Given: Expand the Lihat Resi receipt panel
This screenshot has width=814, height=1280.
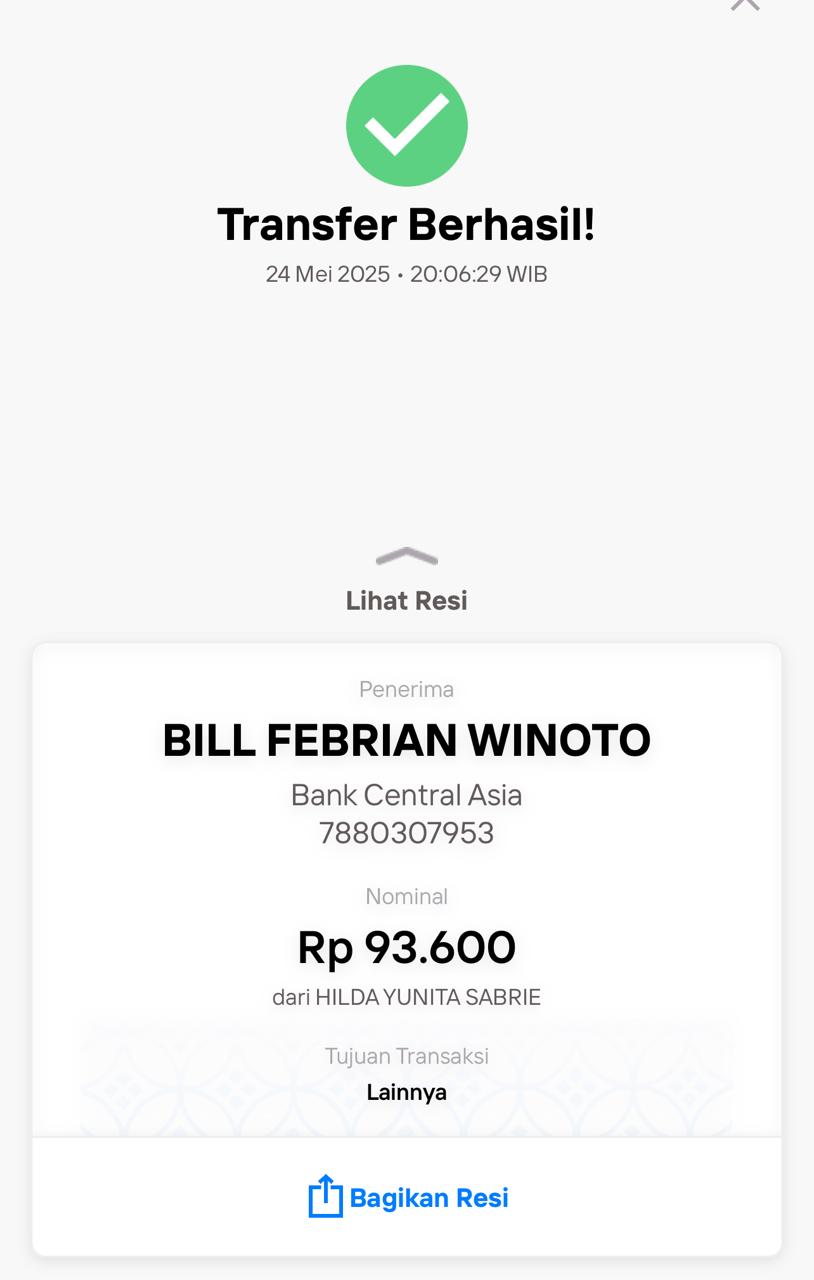Looking at the screenshot, I should point(407,580).
